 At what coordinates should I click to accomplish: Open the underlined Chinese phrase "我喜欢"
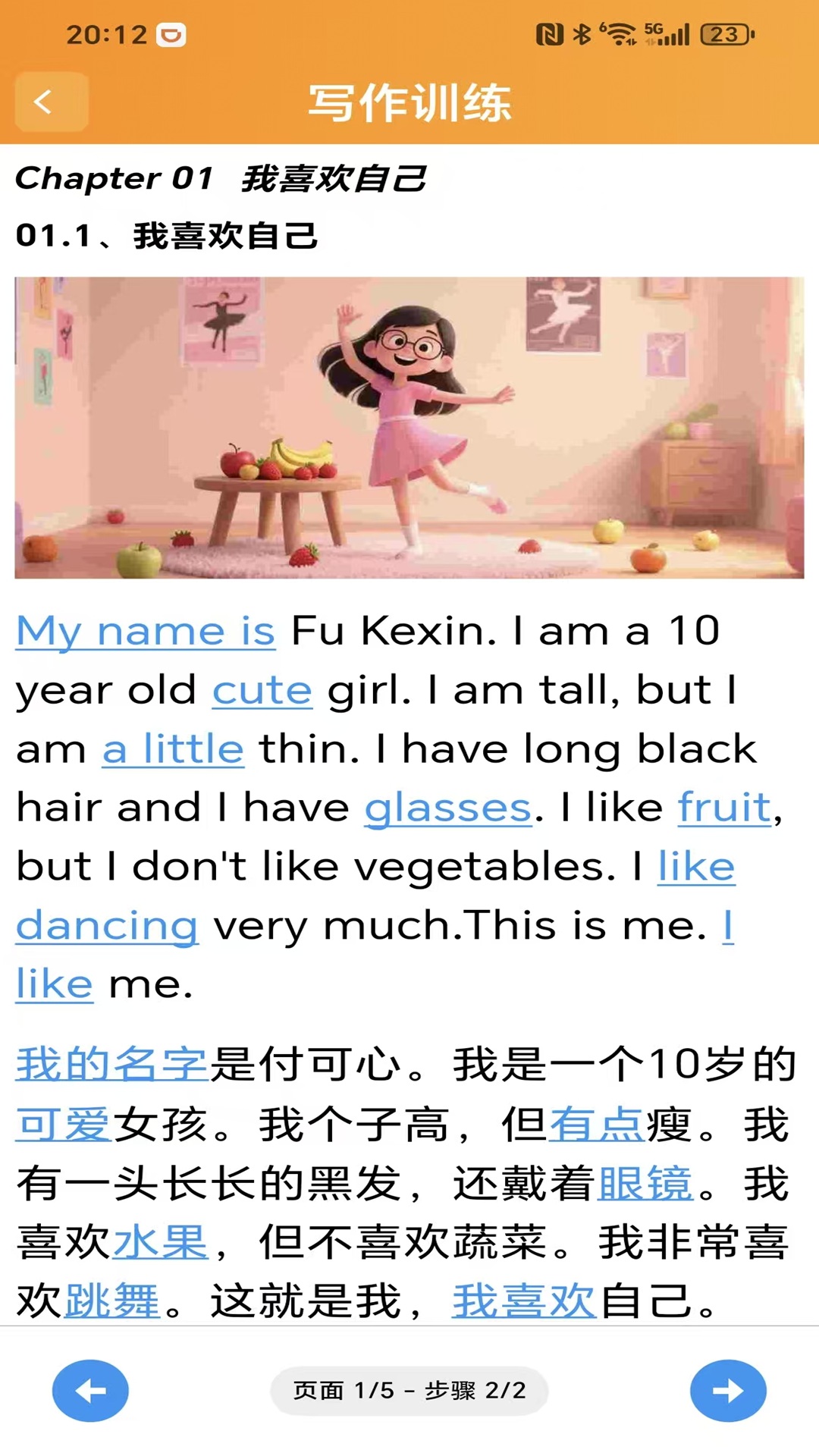tap(524, 1301)
